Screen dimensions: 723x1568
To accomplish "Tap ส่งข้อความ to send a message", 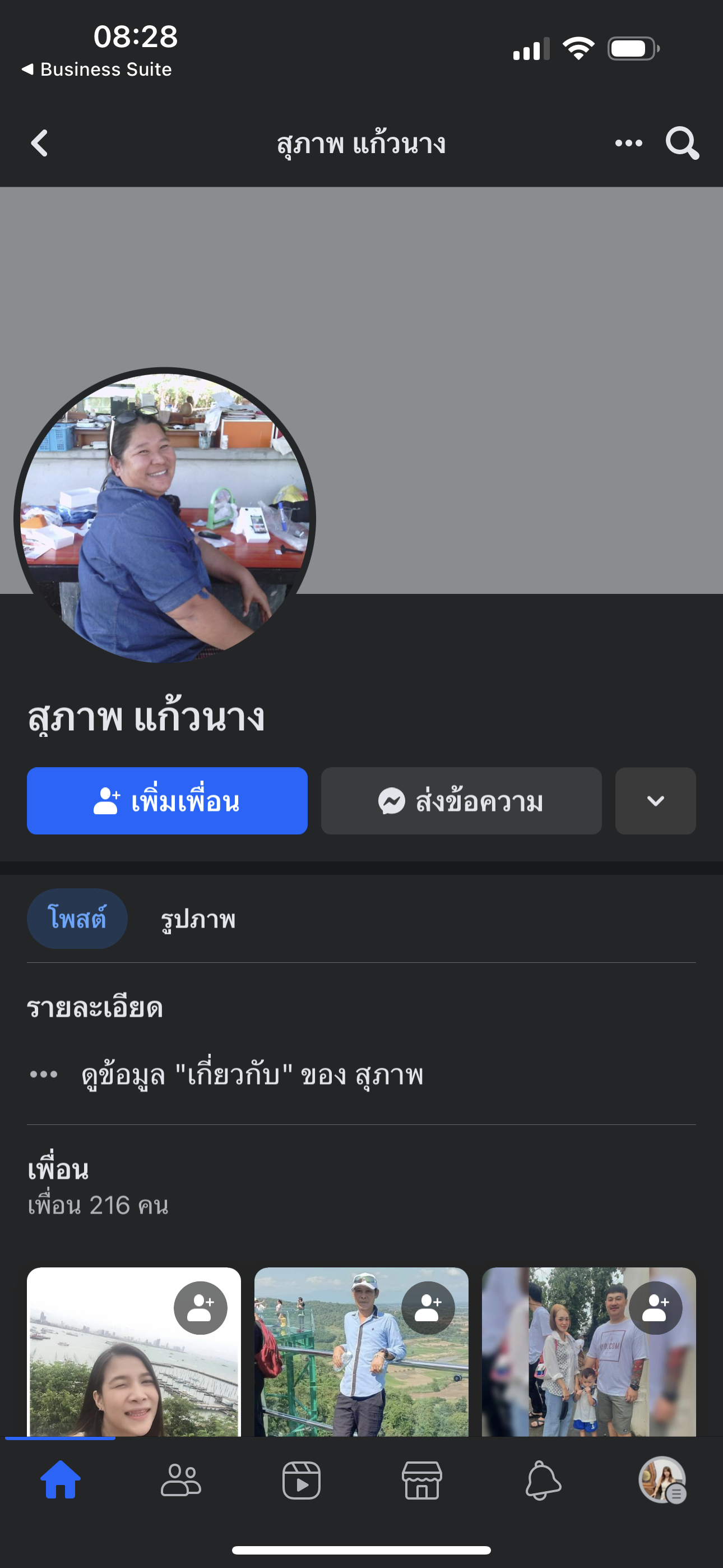I will point(461,801).
